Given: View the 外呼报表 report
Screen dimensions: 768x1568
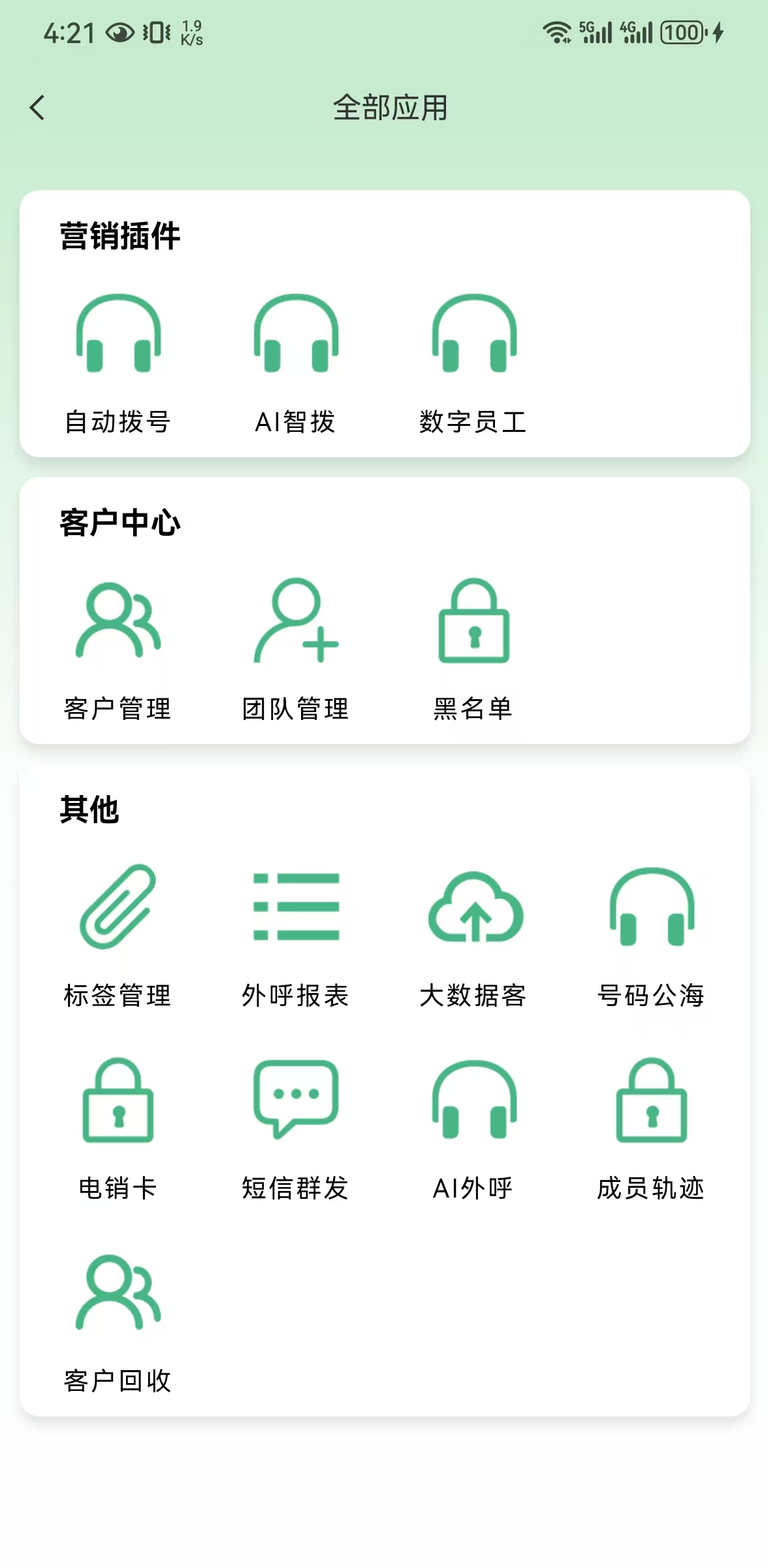Looking at the screenshot, I should click(x=296, y=937).
